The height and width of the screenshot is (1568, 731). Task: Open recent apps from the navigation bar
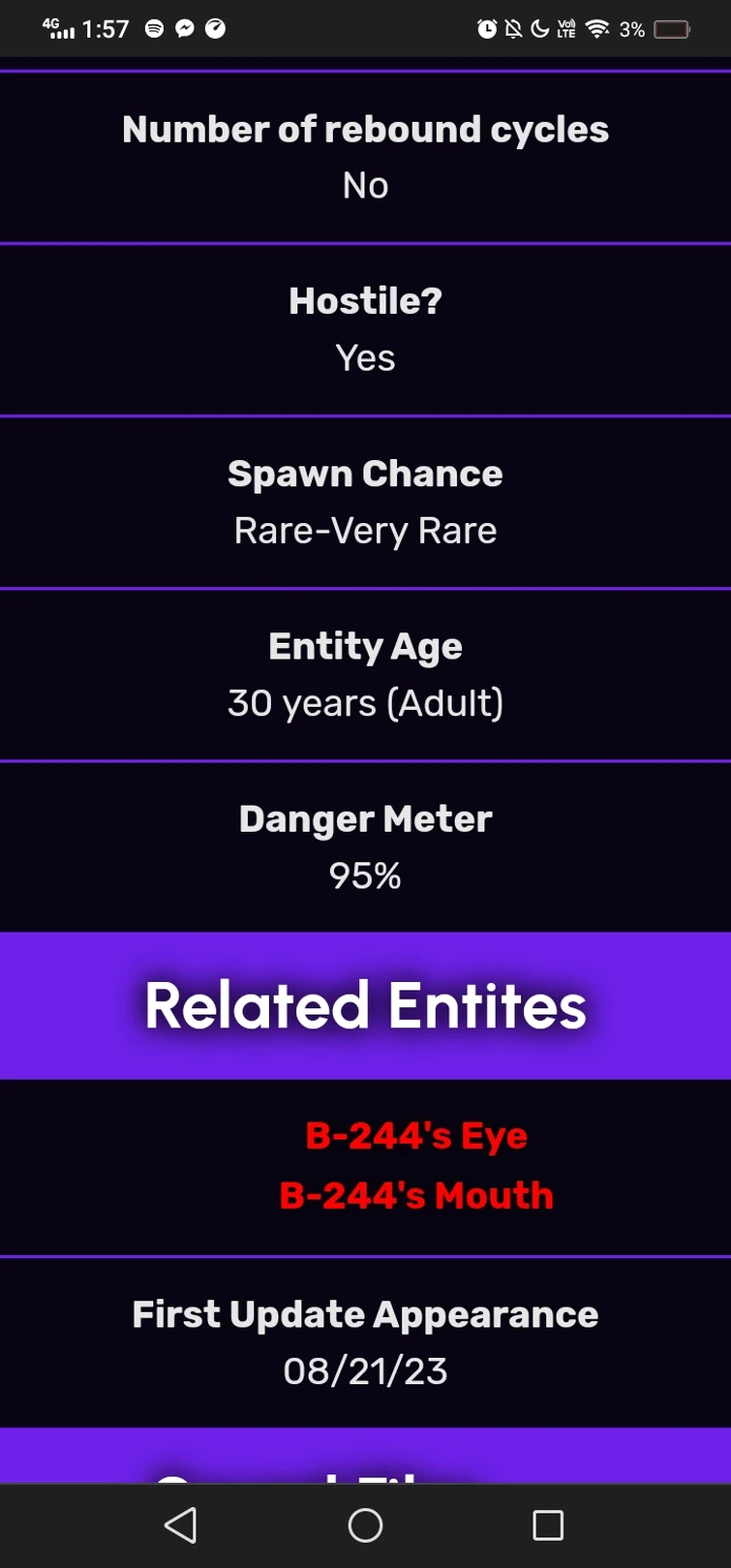pos(548,1524)
